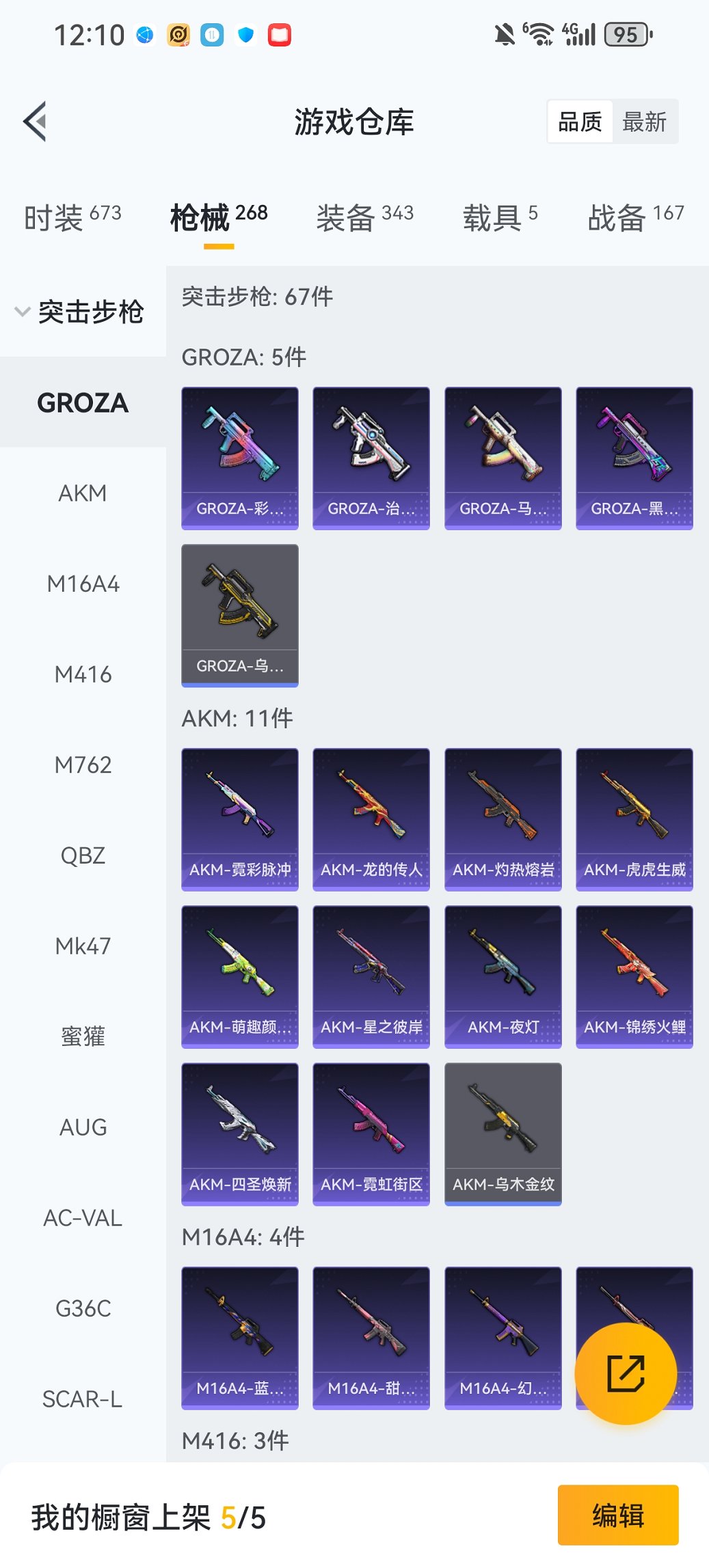Select 蜜獾 in the side list
The width and height of the screenshot is (709, 1568).
point(83,1036)
